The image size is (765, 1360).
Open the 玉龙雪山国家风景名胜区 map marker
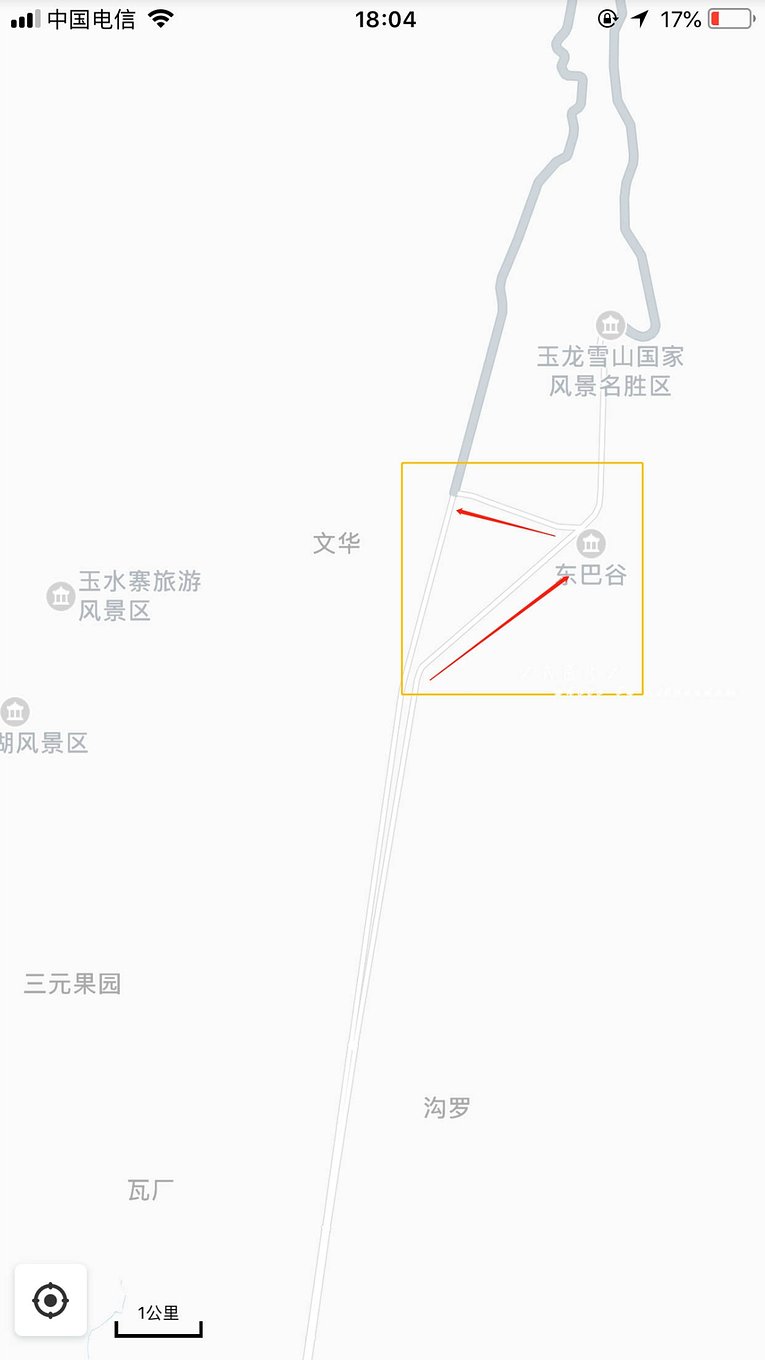(610, 325)
